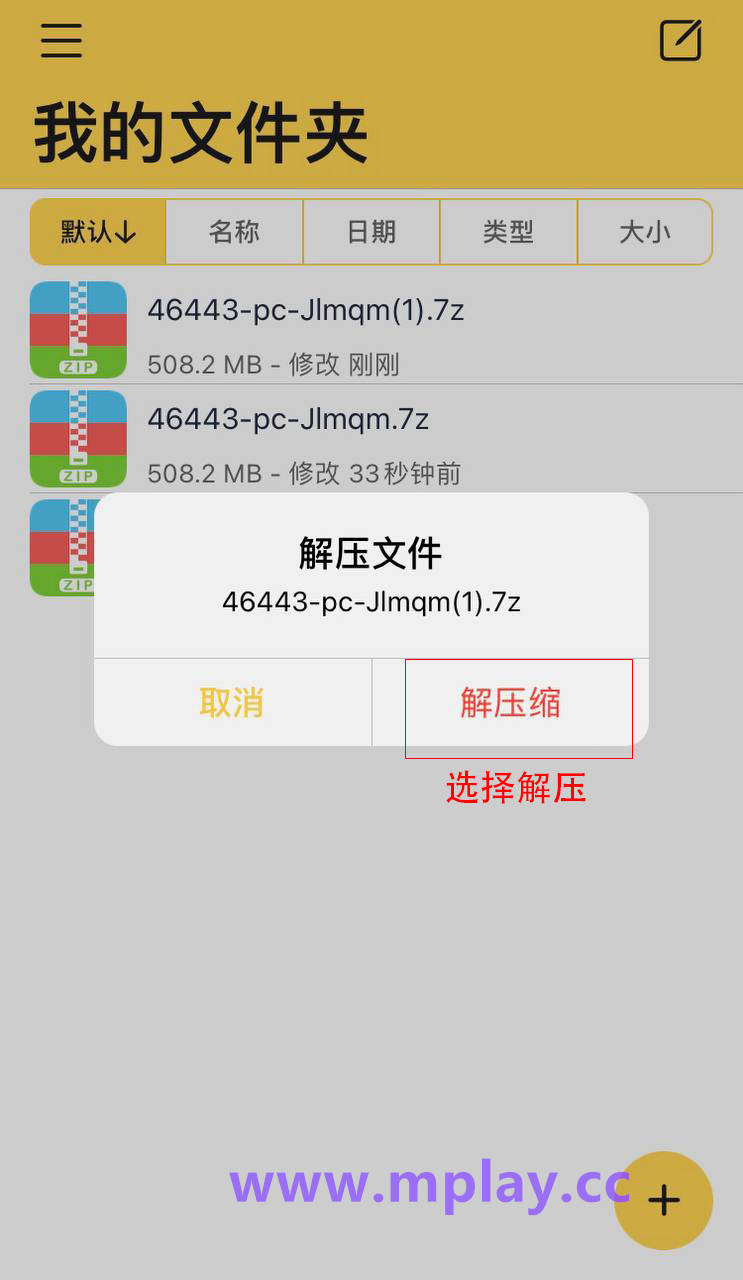Viewport: 743px width, 1280px height.
Task: Sort files by 类型
Action: click(508, 232)
